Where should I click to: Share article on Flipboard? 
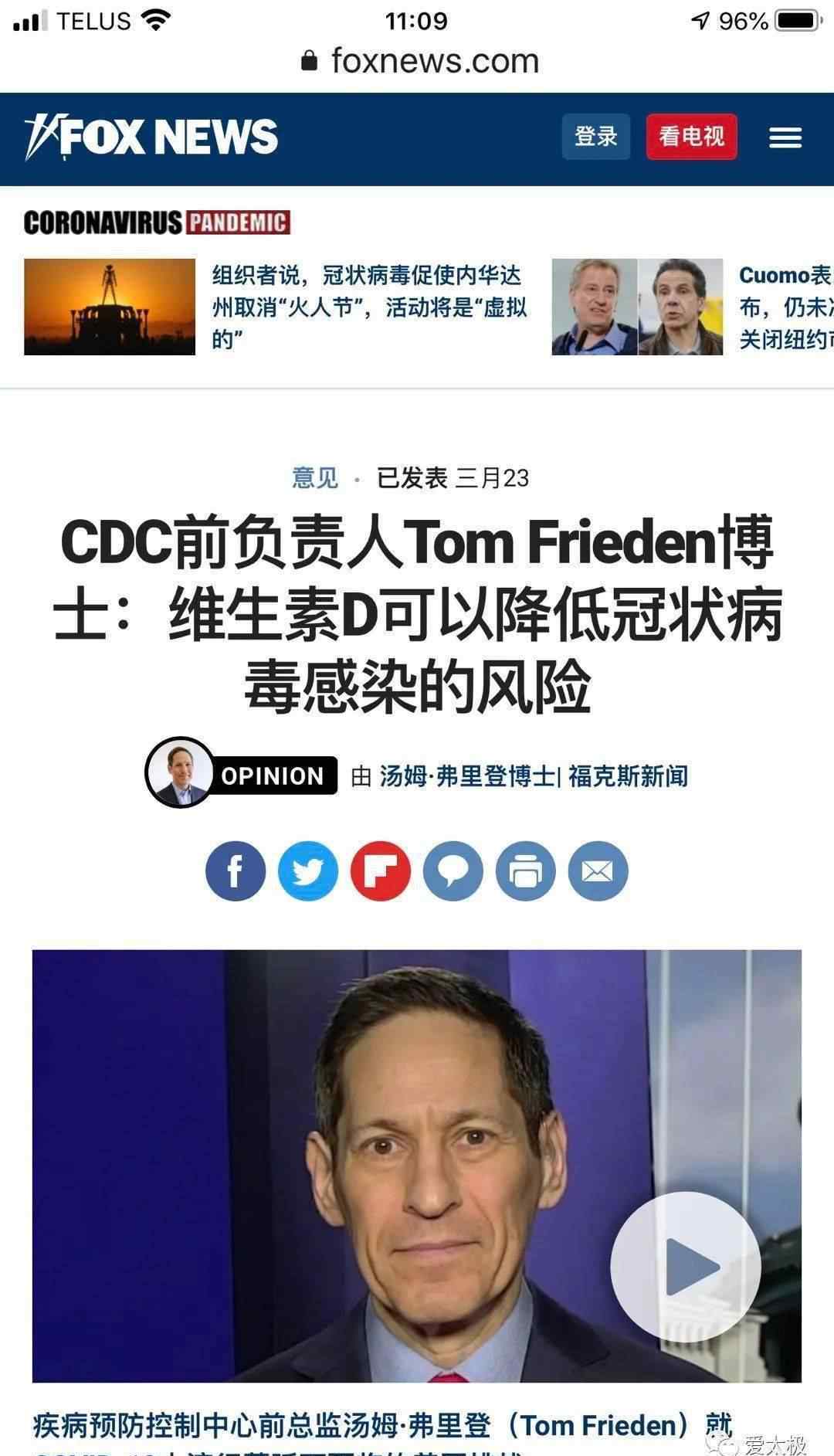tap(380, 871)
